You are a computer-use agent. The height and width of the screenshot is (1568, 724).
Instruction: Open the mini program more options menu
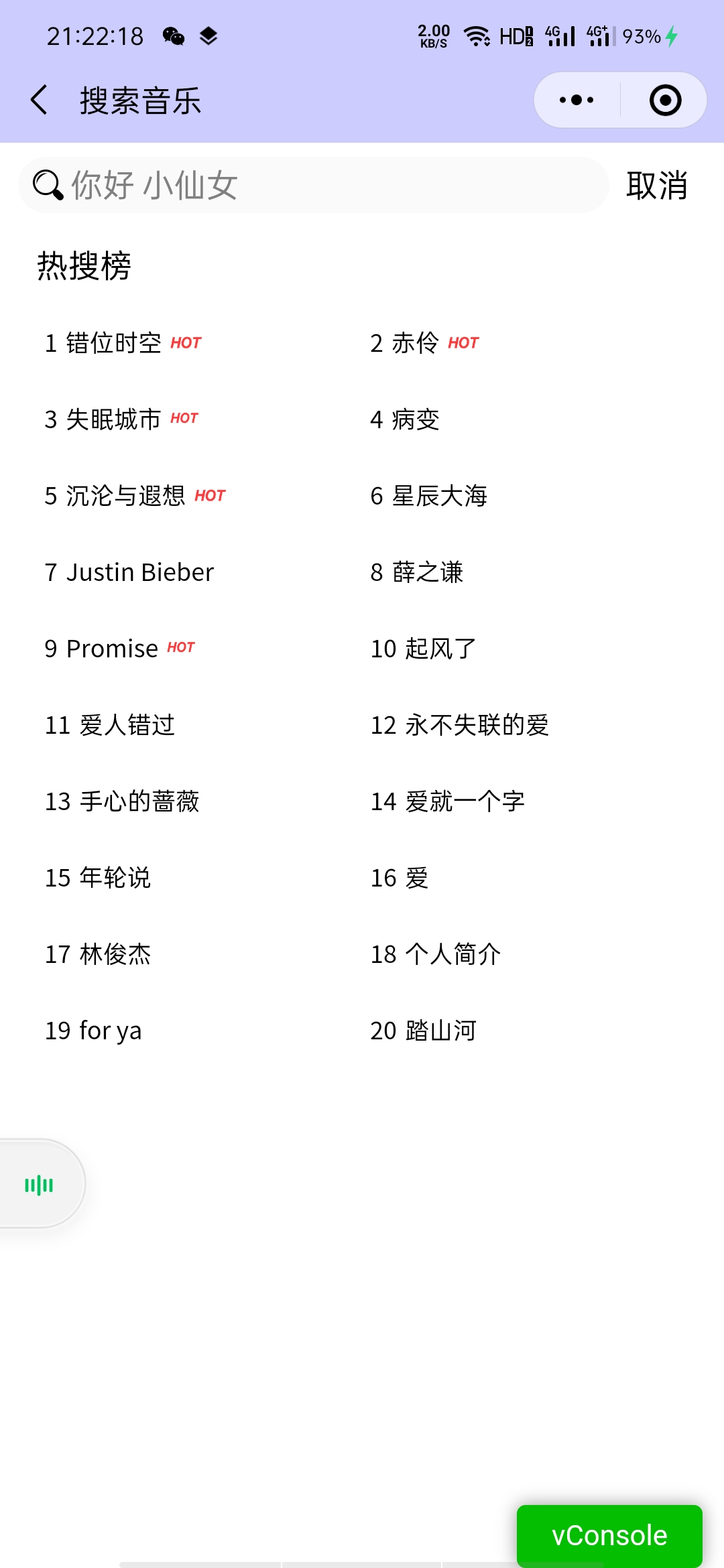coord(577,101)
